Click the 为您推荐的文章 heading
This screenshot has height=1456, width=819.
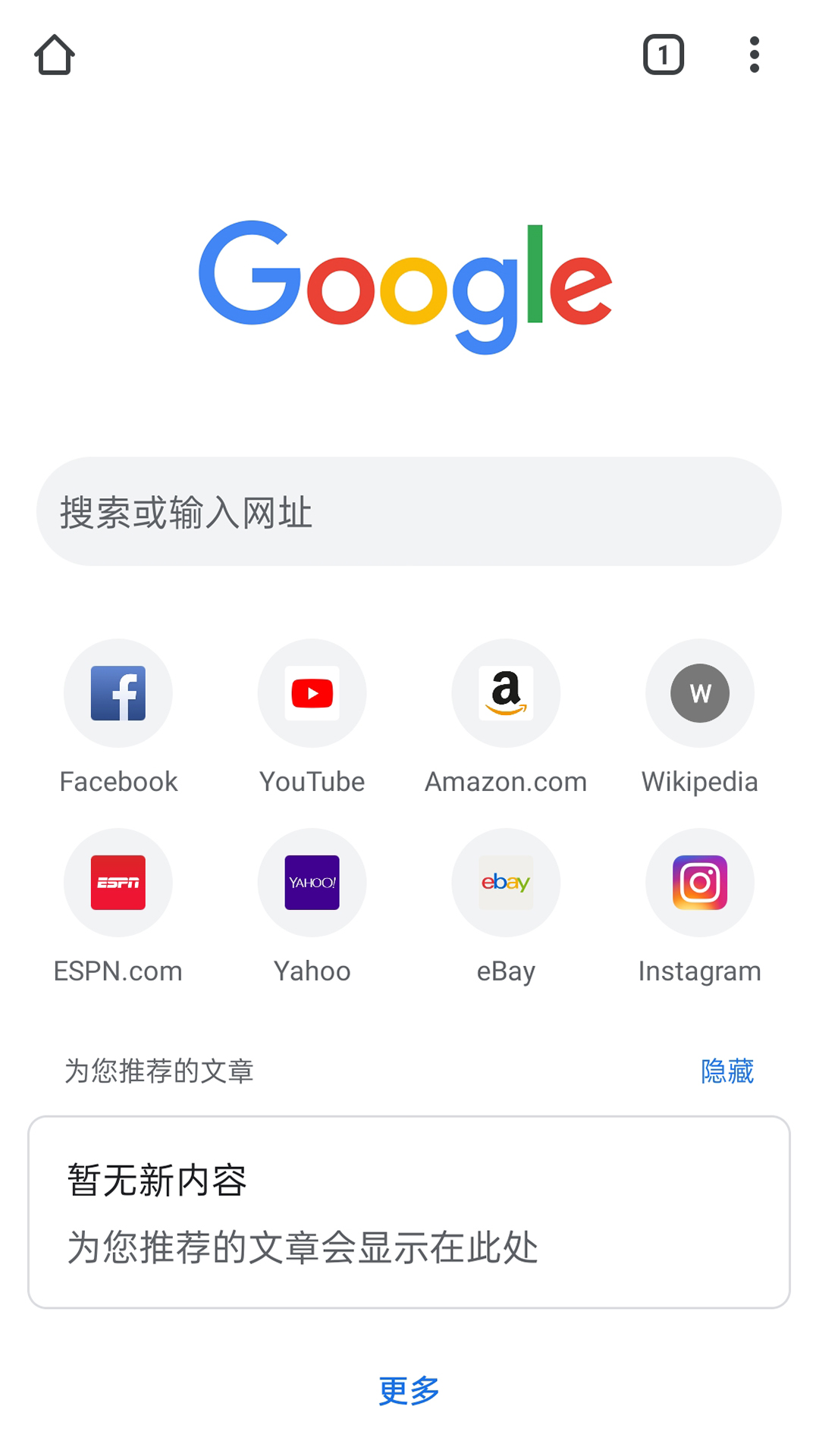[158, 1072]
